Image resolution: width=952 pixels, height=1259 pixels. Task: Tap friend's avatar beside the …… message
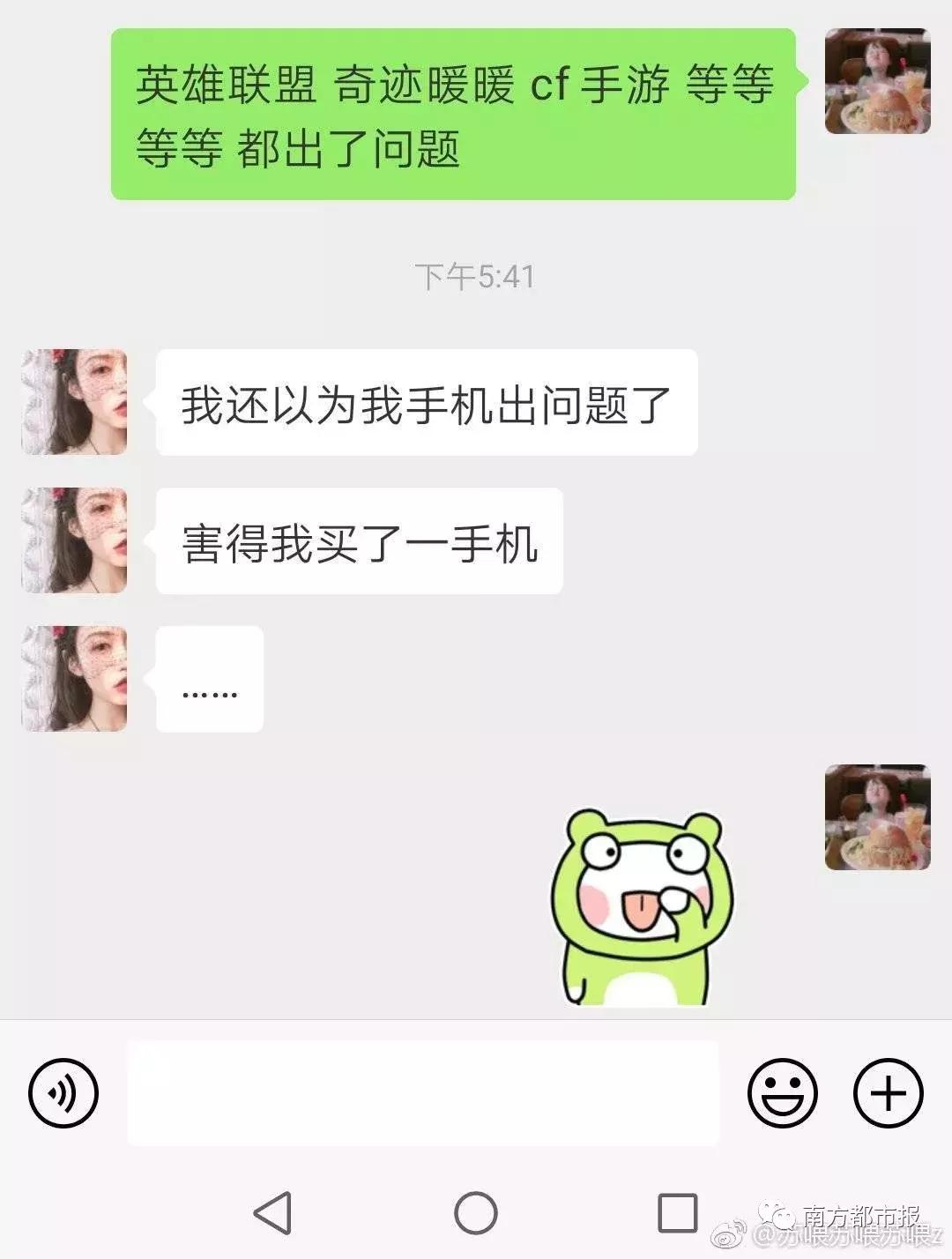[73, 677]
